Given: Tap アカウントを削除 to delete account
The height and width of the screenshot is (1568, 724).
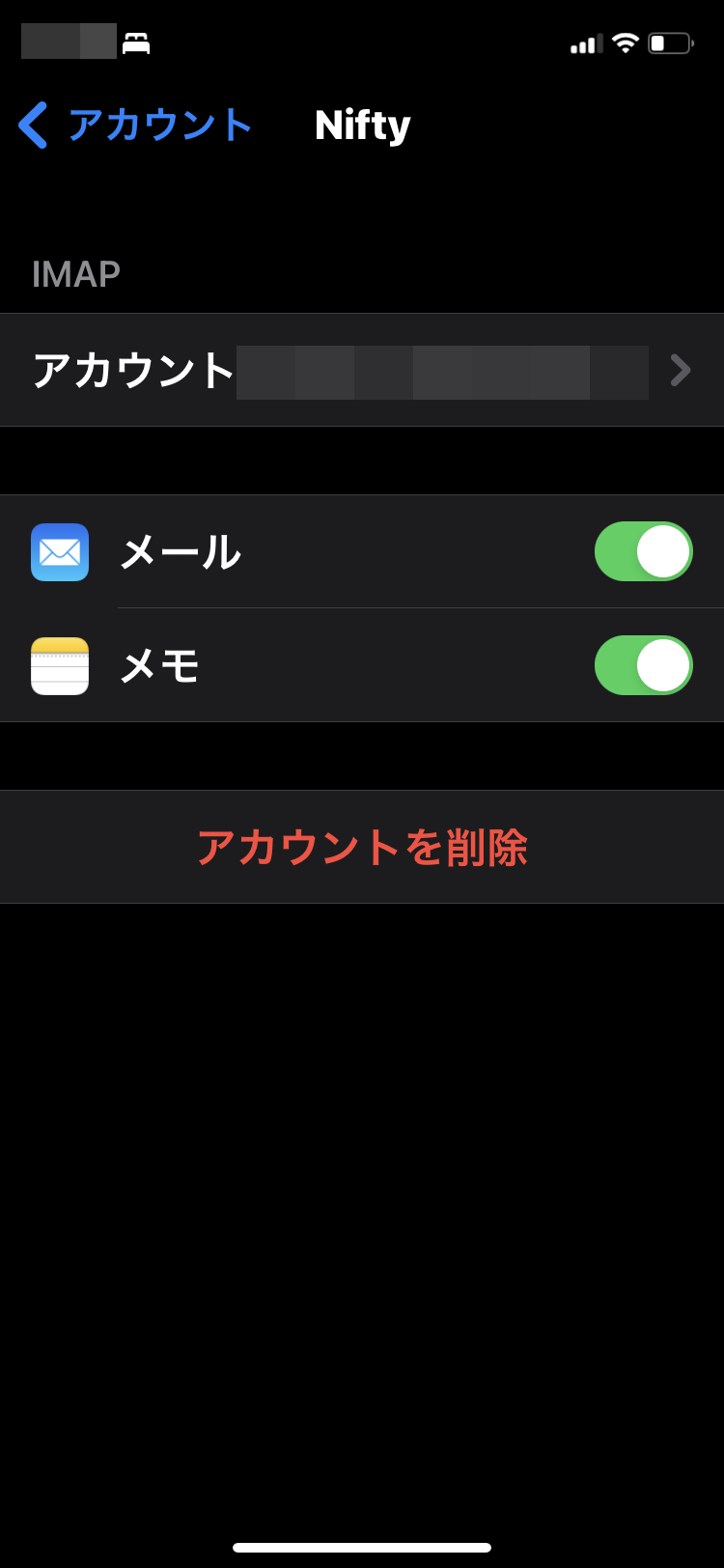Looking at the screenshot, I should coord(362,847).
